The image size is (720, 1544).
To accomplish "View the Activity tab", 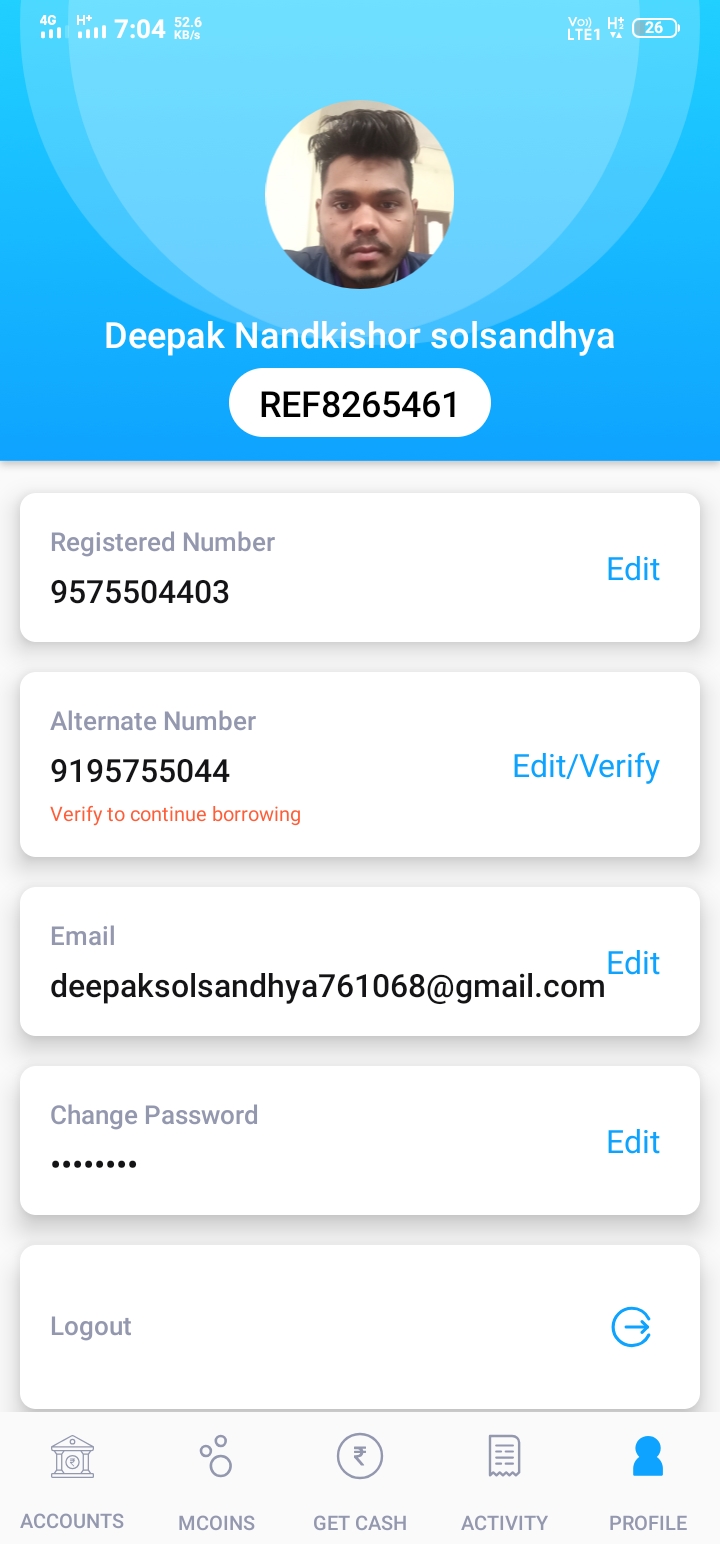I will [x=504, y=1478].
